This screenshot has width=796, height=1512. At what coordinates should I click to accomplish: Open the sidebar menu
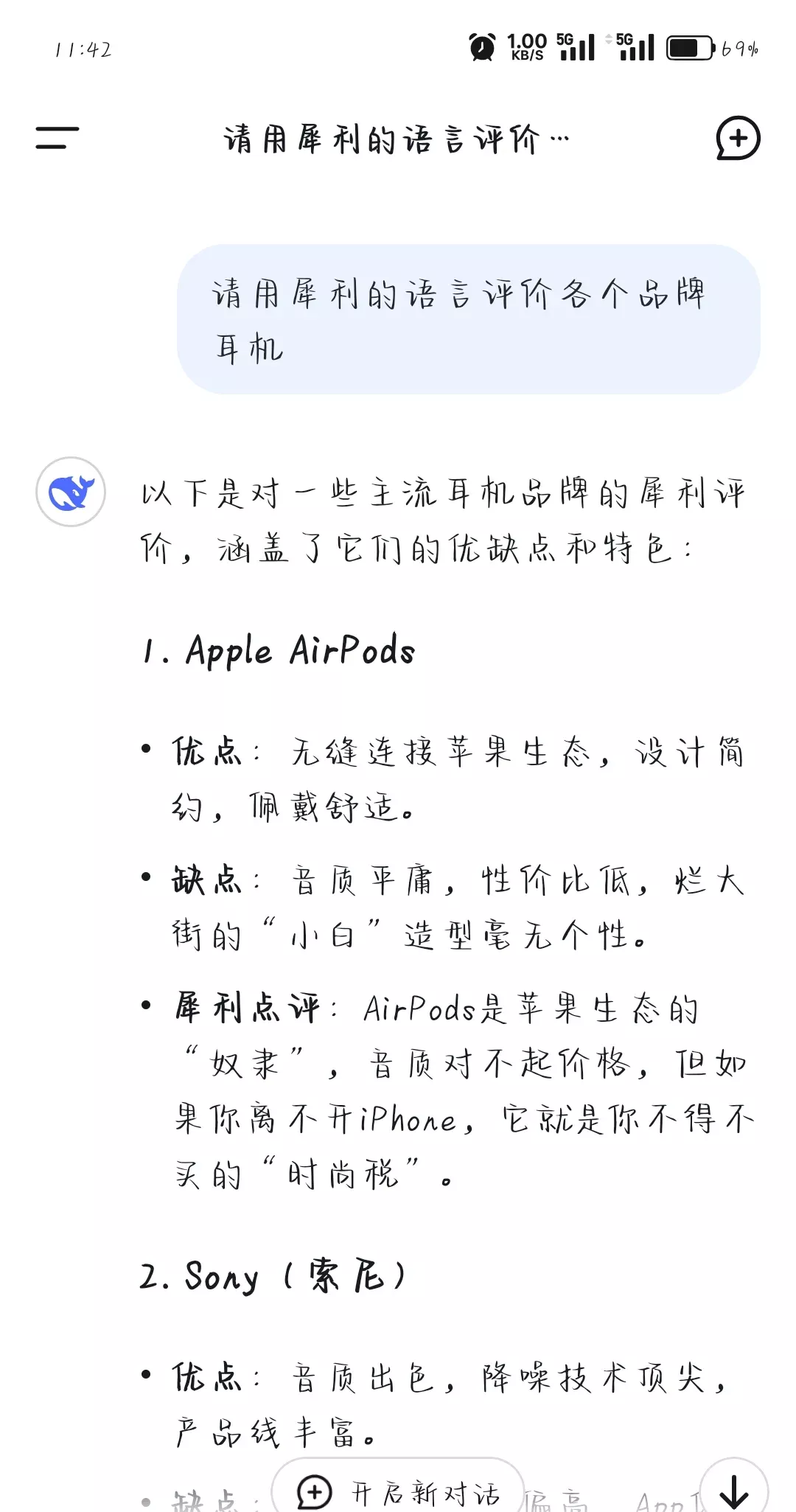[x=57, y=138]
